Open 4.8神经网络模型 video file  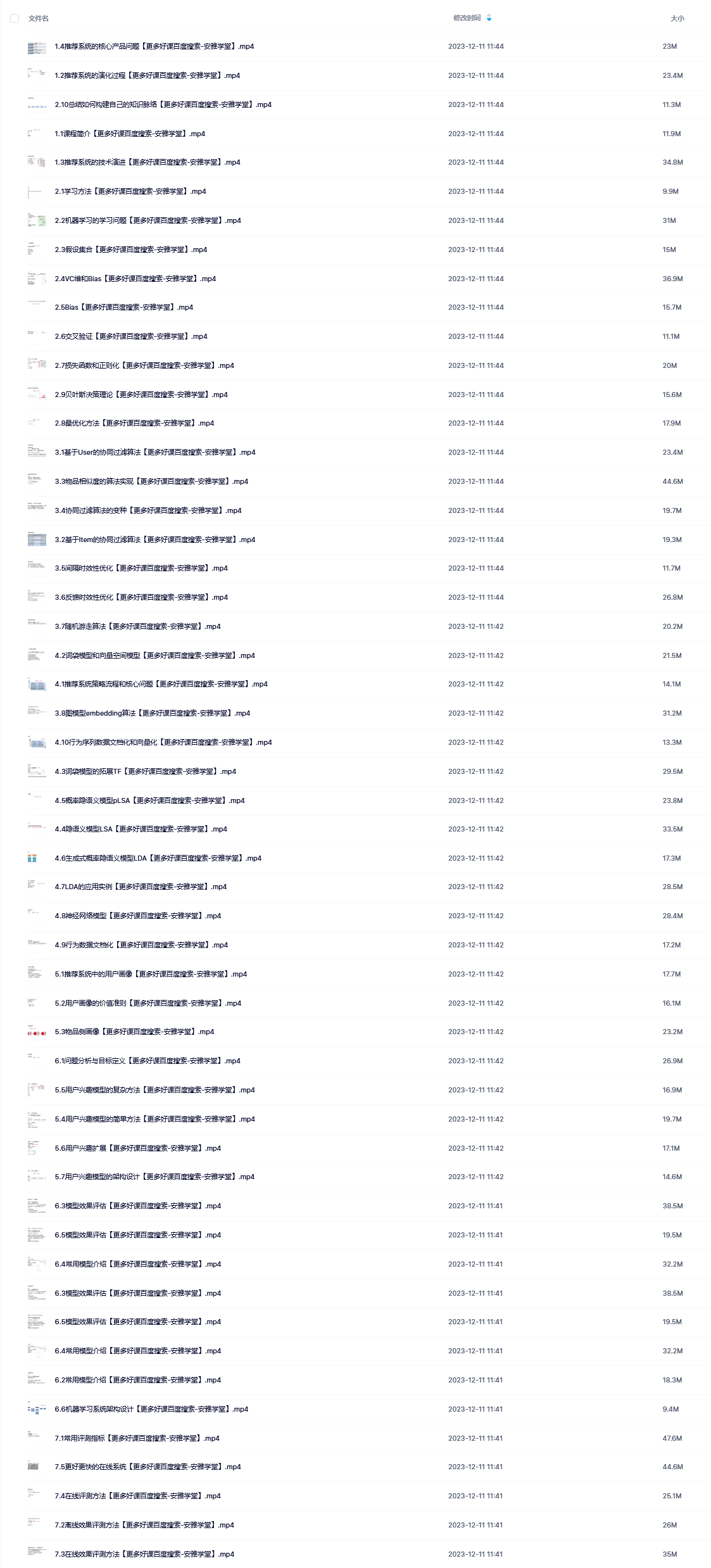coord(138,916)
